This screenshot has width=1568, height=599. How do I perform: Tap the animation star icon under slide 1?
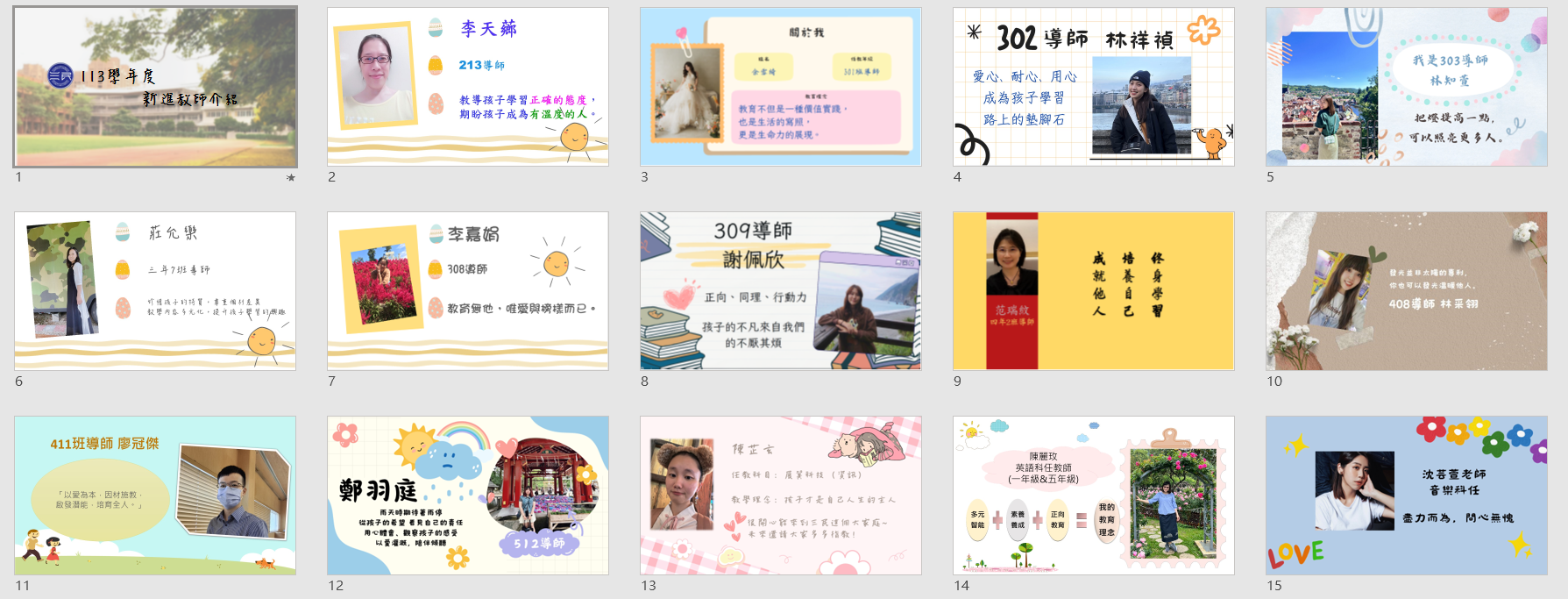click(x=291, y=178)
